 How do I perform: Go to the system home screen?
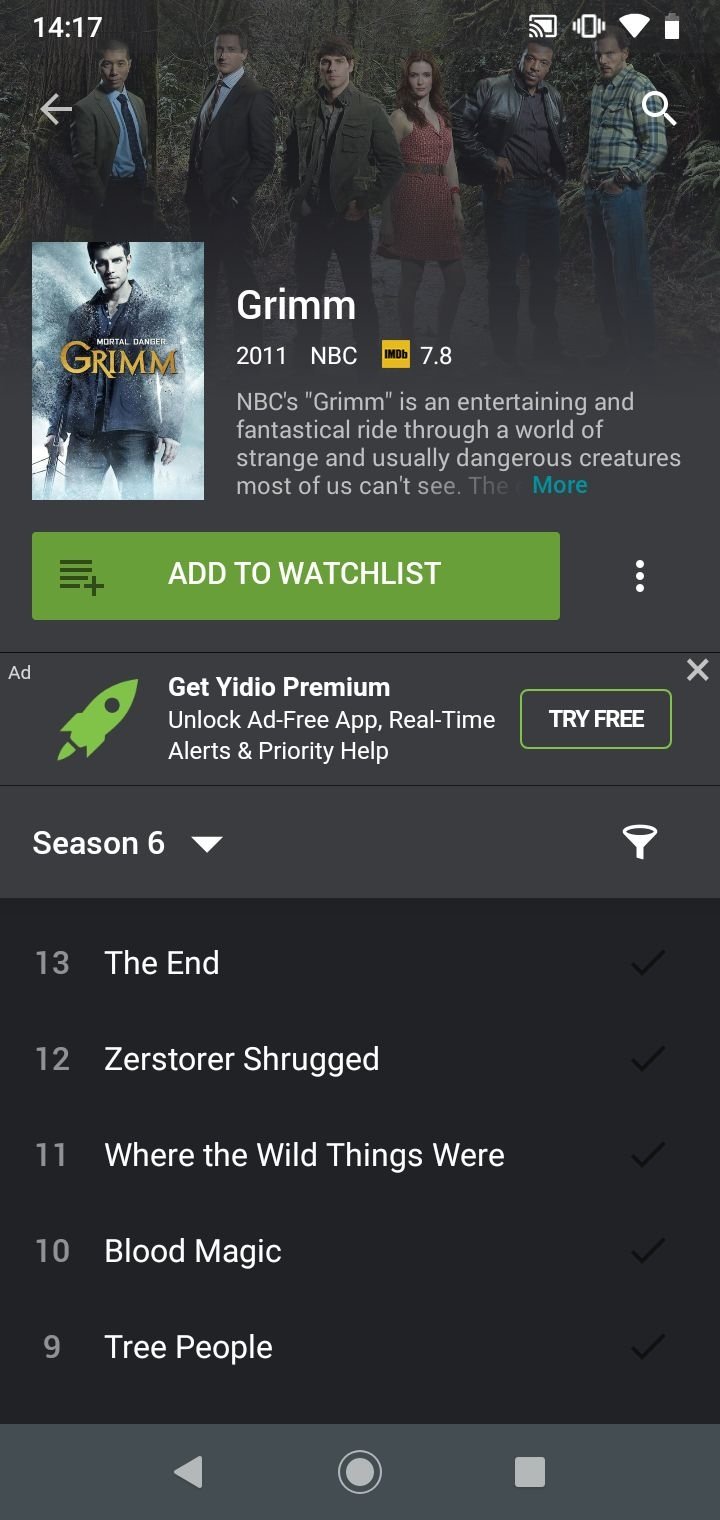360,1471
